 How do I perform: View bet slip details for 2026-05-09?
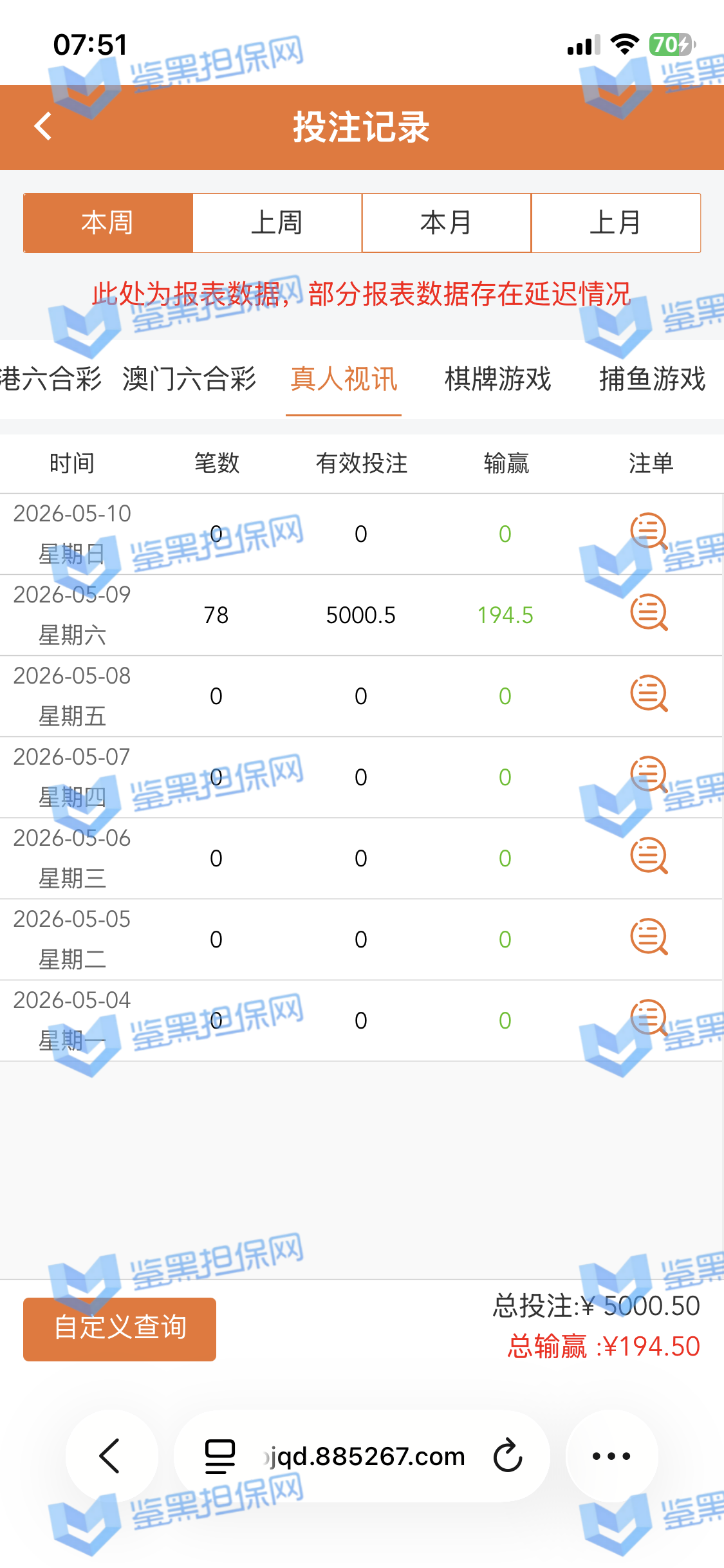[649, 613]
